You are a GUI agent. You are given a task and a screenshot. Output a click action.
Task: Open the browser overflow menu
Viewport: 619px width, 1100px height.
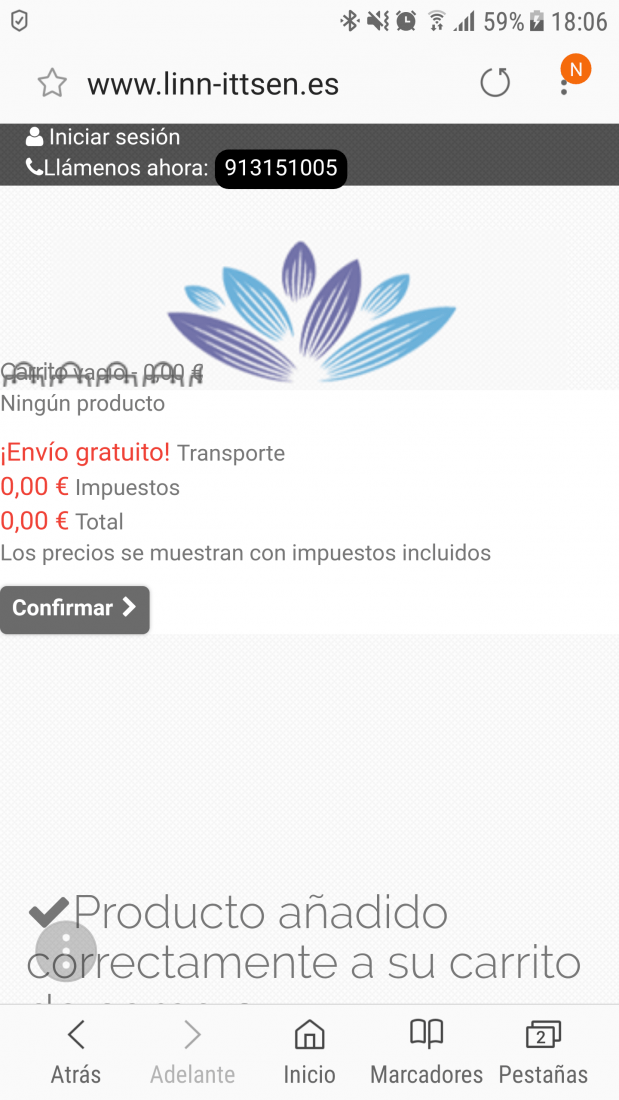click(x=564, y=85)
